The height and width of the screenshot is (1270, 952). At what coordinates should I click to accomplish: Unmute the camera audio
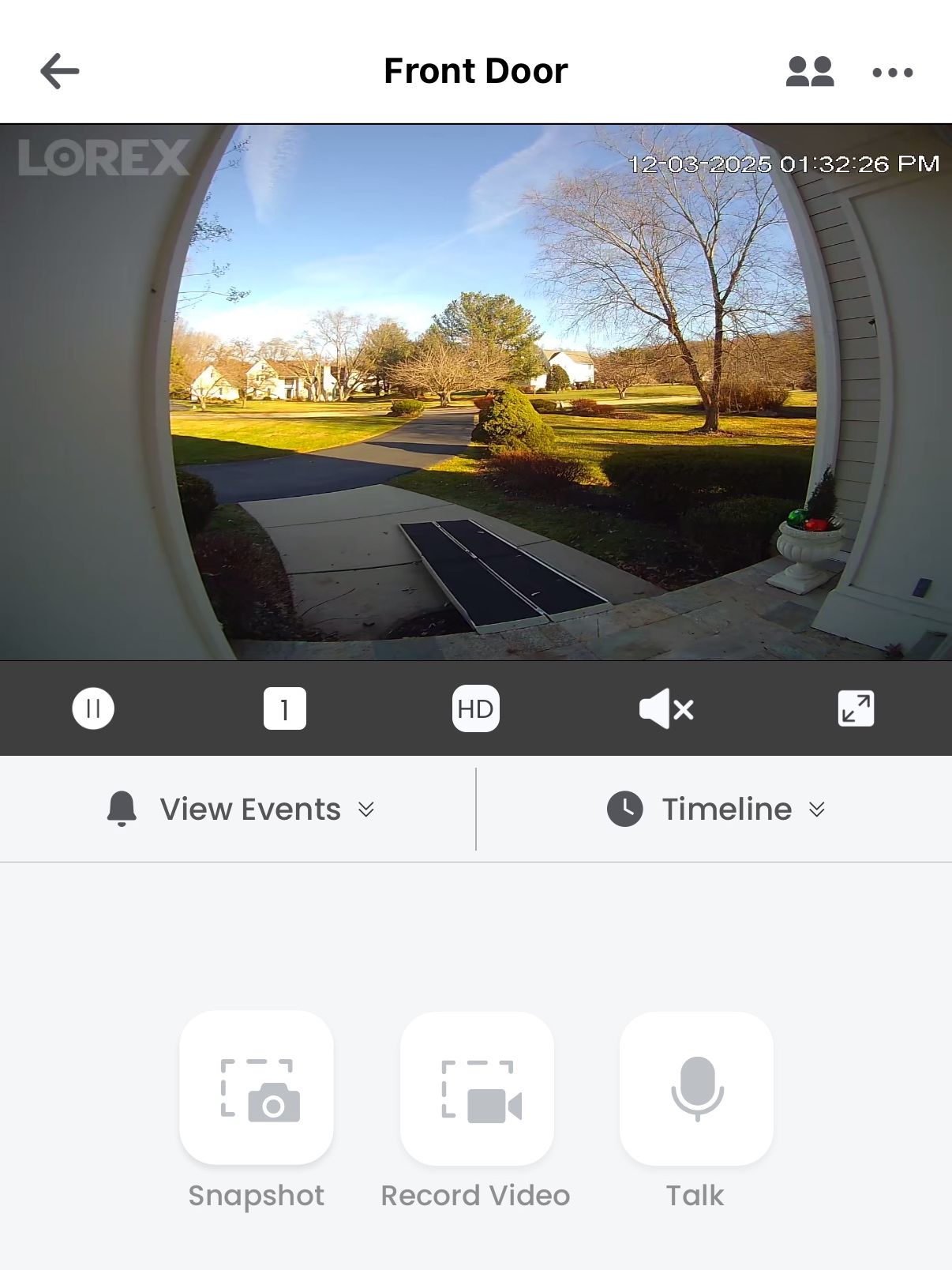[665, 708]
